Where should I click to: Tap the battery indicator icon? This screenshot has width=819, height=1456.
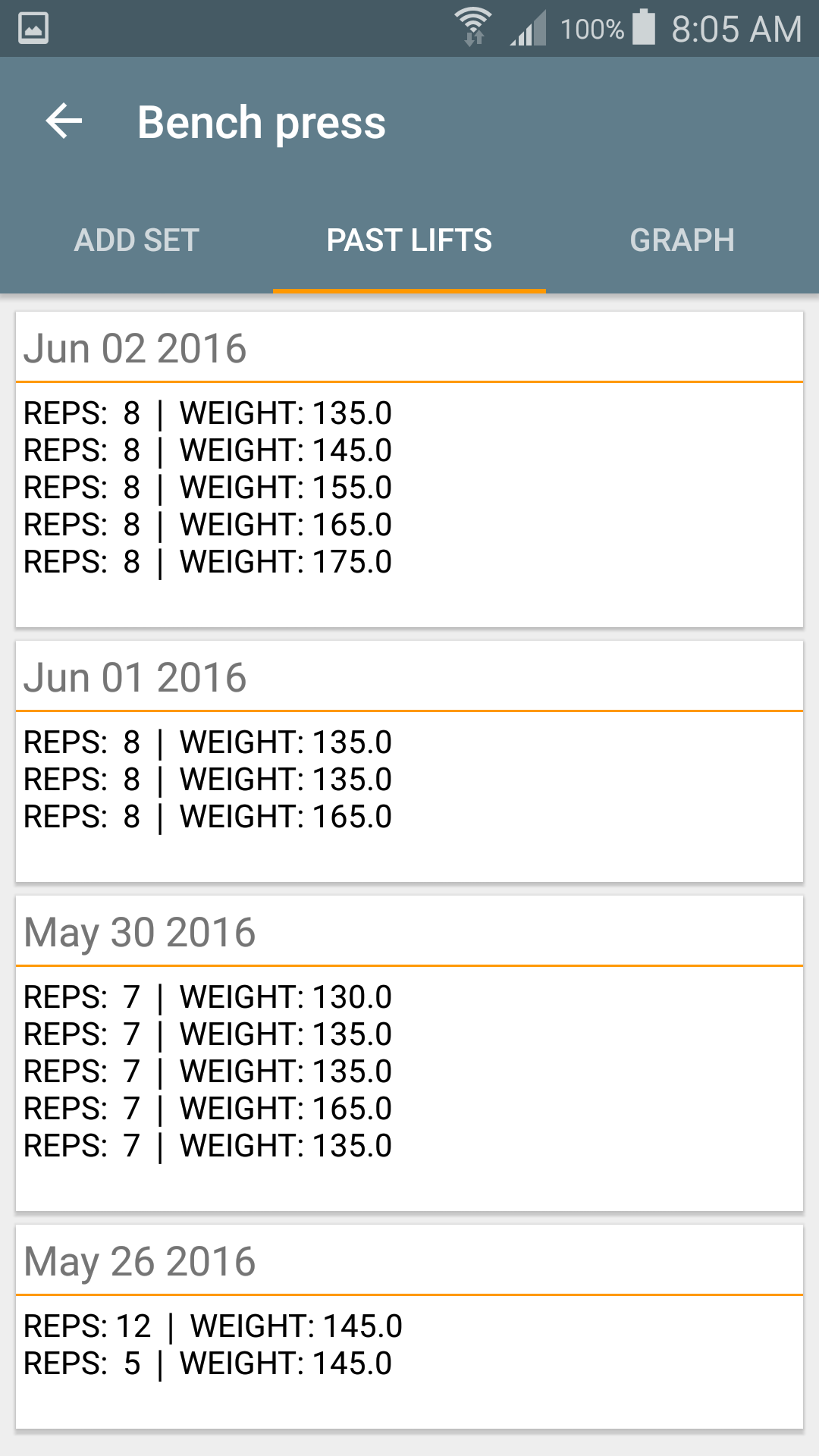(x=645, y=28)
